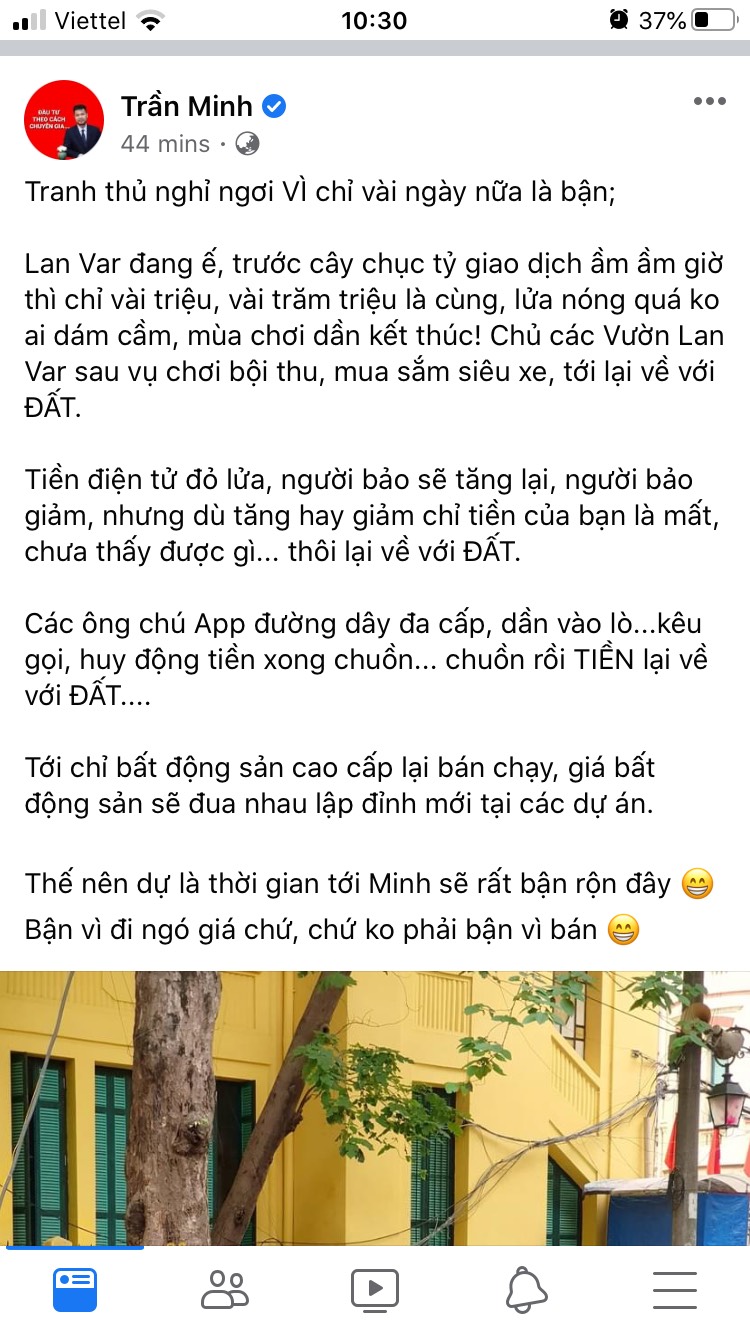Switch to the News Feed tab
Viewport: 750px width, 1334px height.
pyautogui.click(x=75, y=1290)
